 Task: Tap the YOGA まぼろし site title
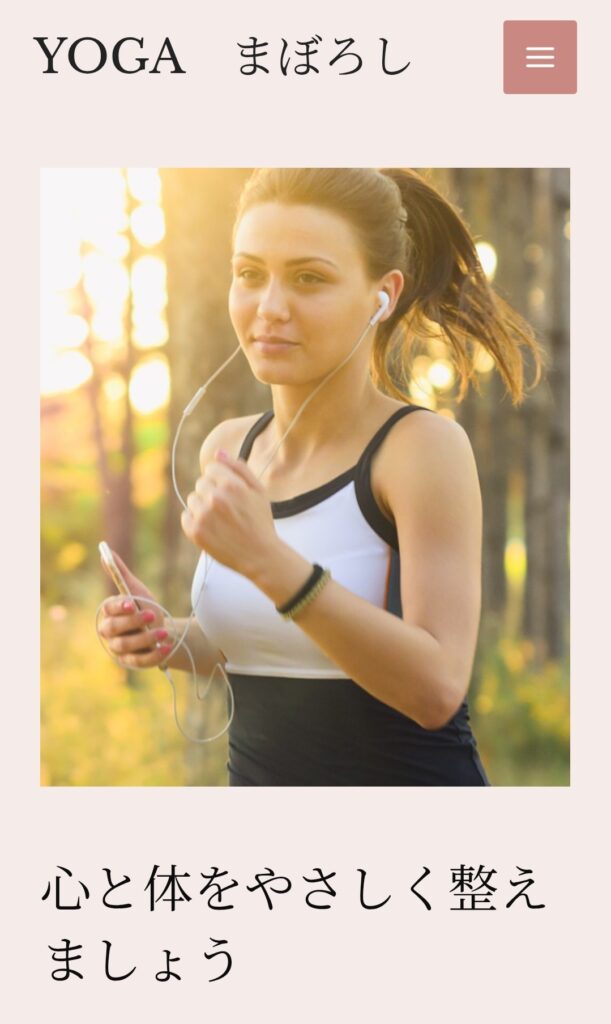pyautogui.click(x=222, y=57)
